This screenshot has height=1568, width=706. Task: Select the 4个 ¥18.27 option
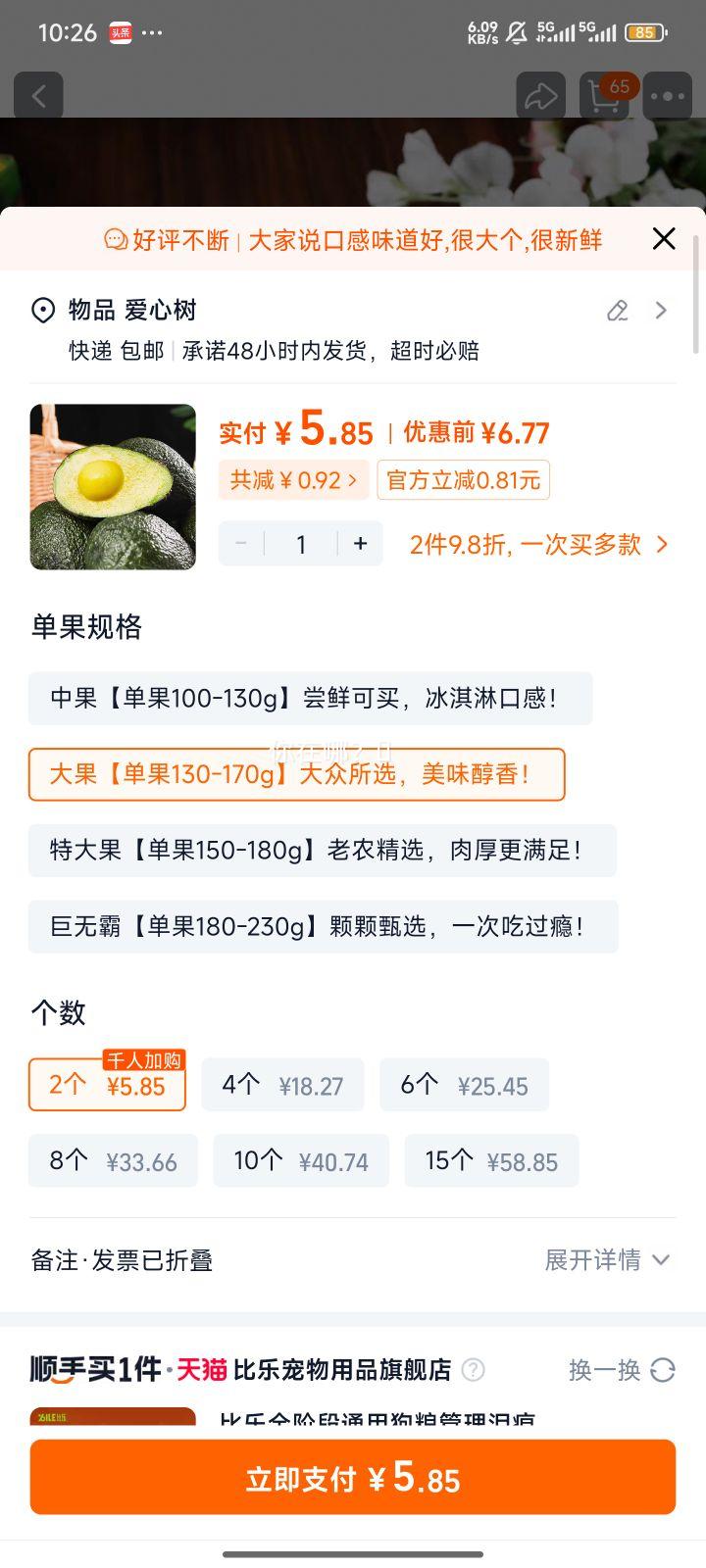[282, 1085]
